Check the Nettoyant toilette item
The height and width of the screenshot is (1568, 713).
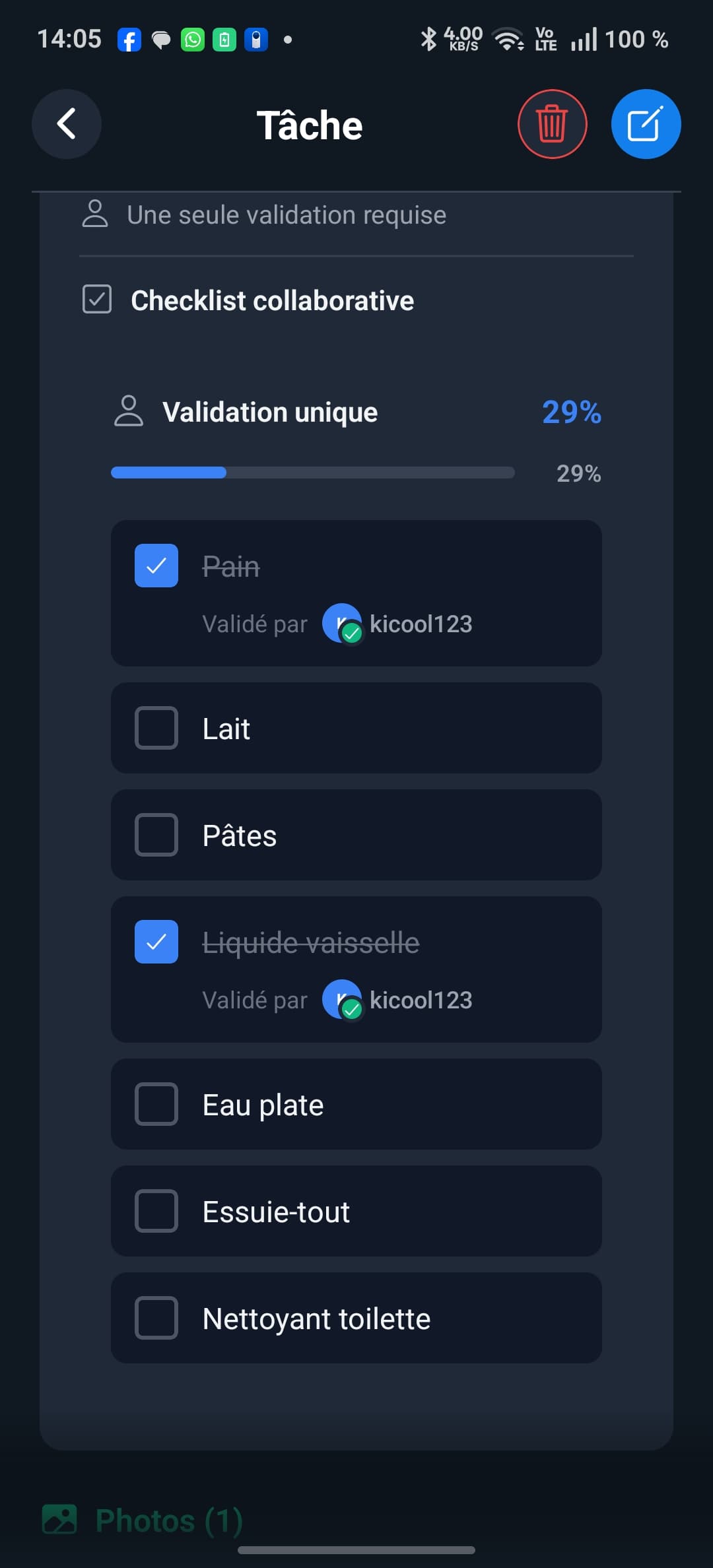pos(156,1318)
